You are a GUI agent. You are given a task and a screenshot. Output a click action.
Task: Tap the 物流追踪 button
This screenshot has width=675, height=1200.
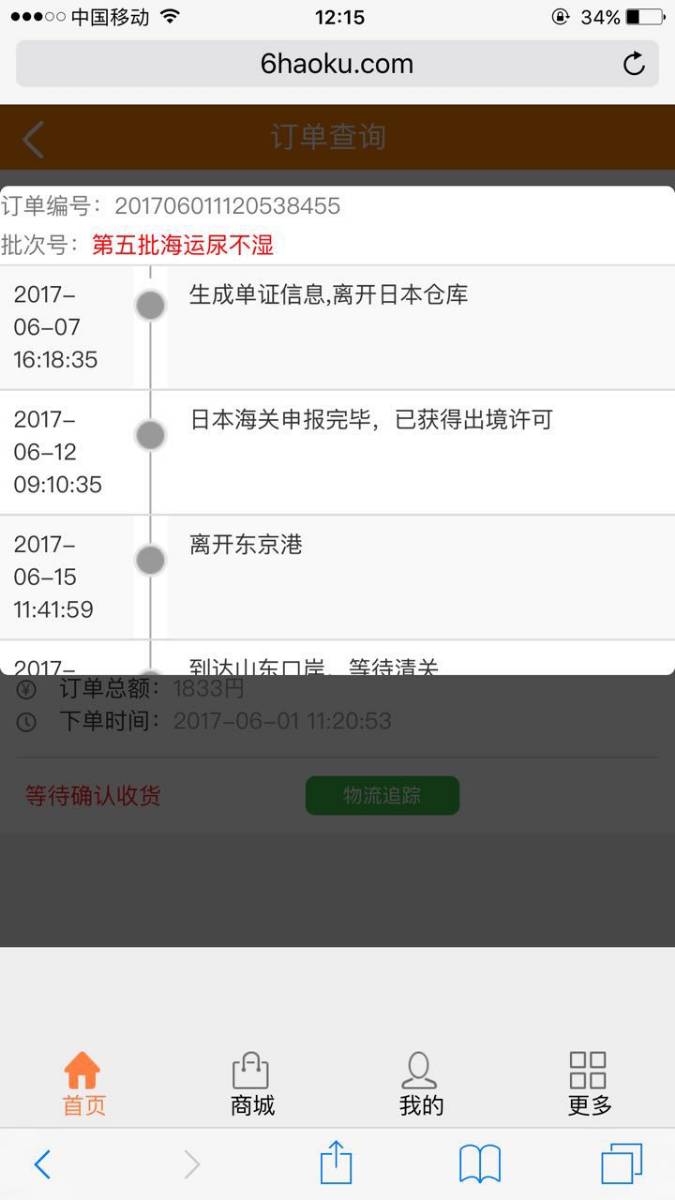click(x=382, y=796)
